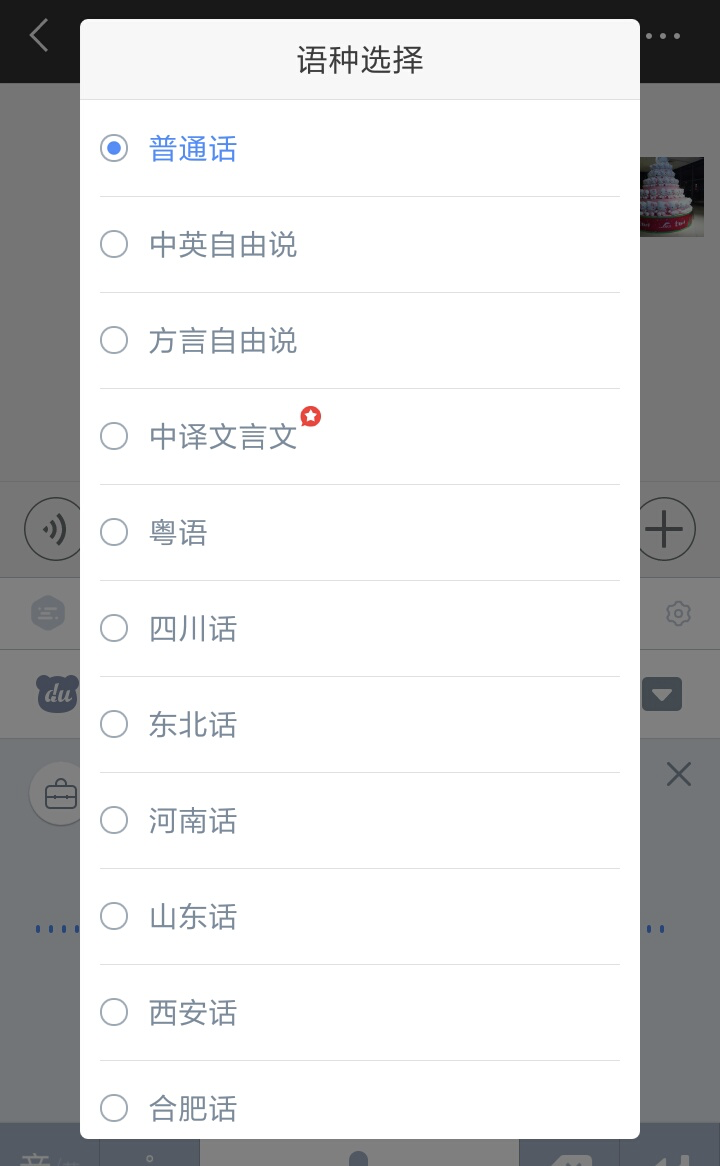This screenshot has width=720, height=1166.
Task: Collapse the keyboard via the blue down-arrow
Action: coord(662,693)
